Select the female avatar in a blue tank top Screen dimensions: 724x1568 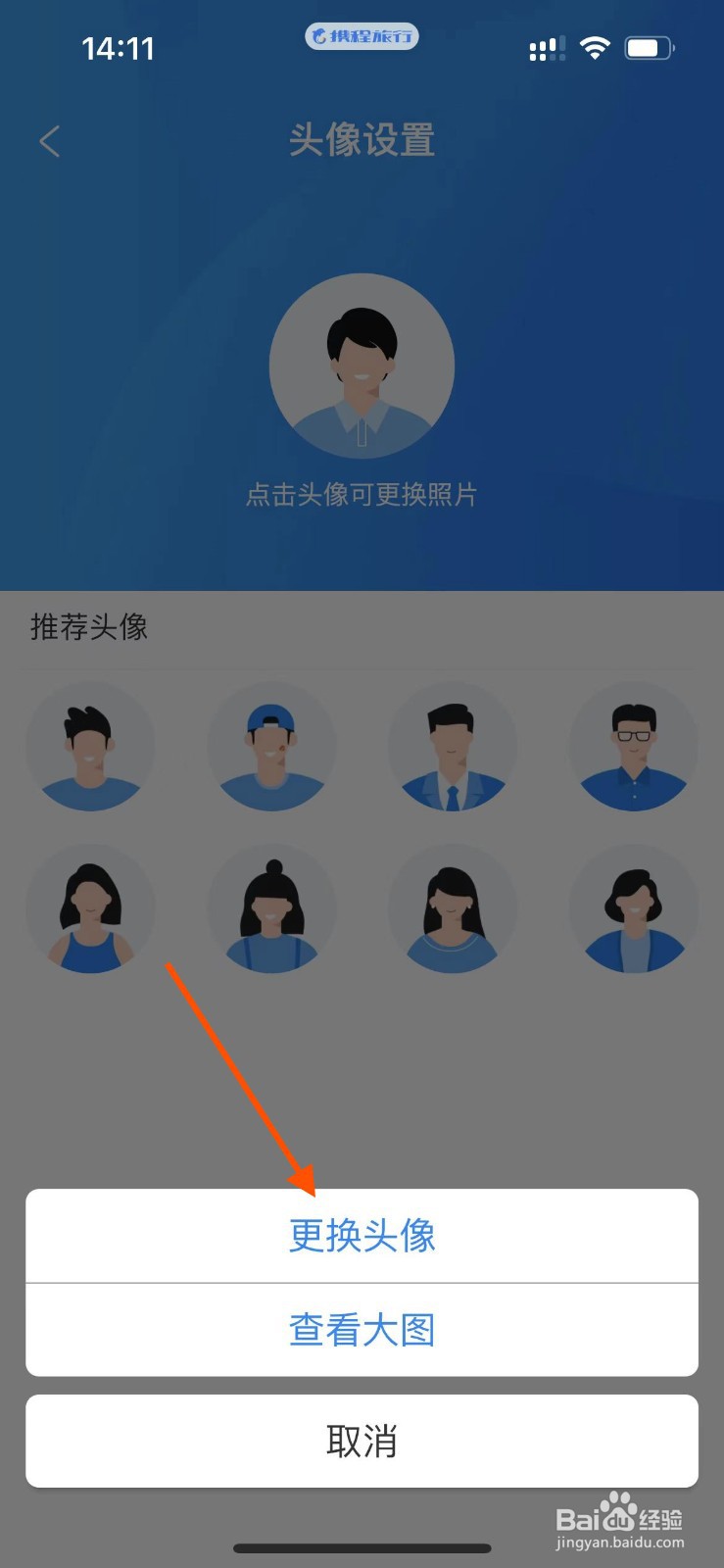point(90,908)
